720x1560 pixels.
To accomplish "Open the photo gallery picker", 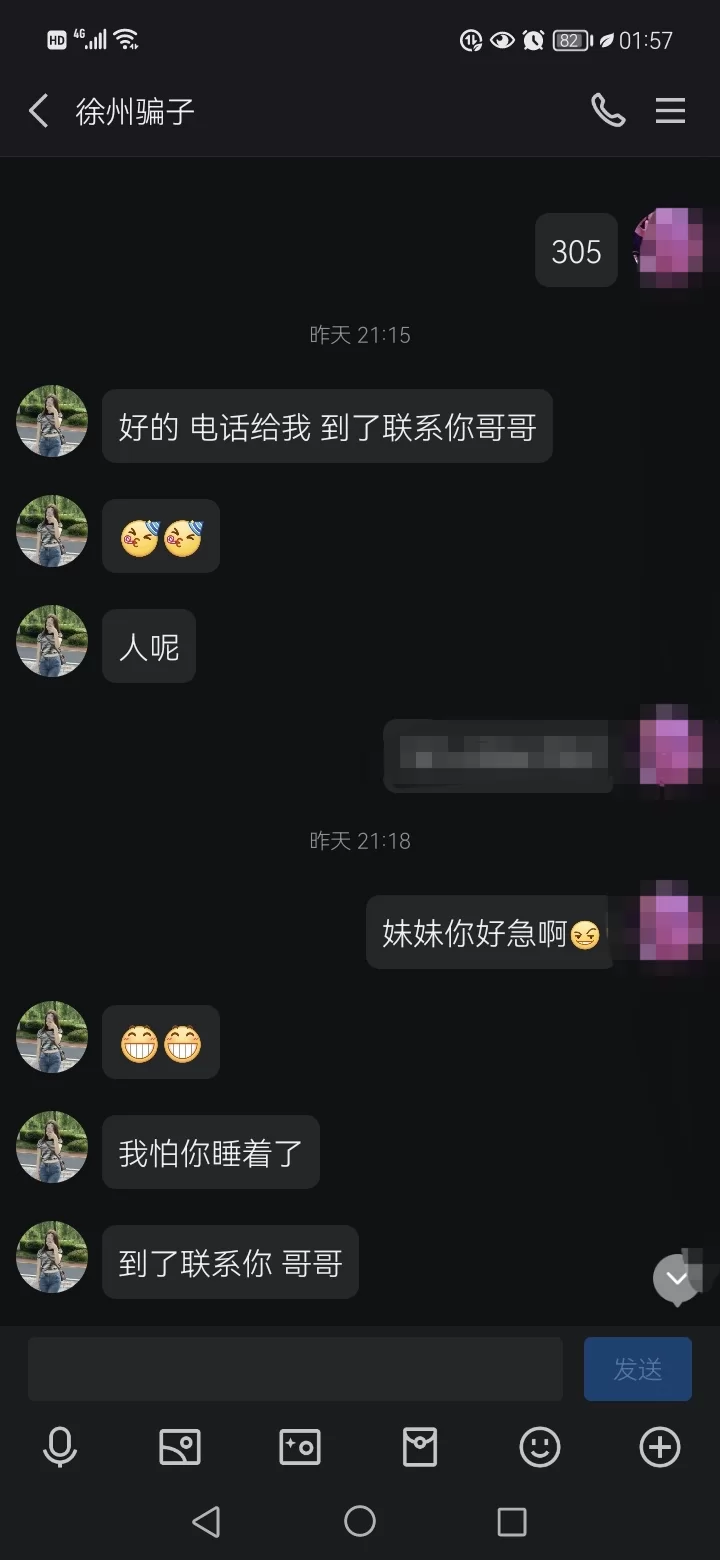I will [x=180, y=1447].
